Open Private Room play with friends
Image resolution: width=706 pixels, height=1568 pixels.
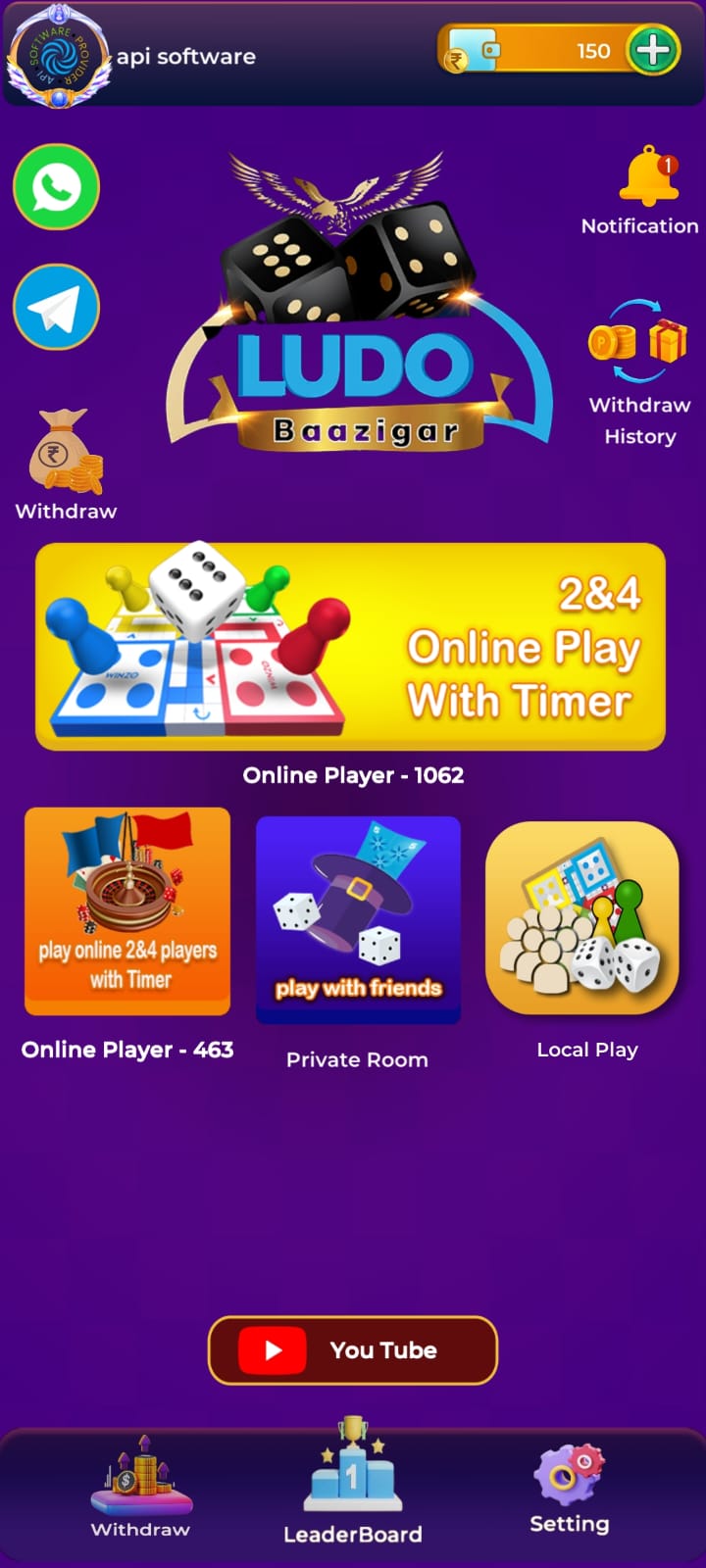pyautogui.click(x=358, y=919)
